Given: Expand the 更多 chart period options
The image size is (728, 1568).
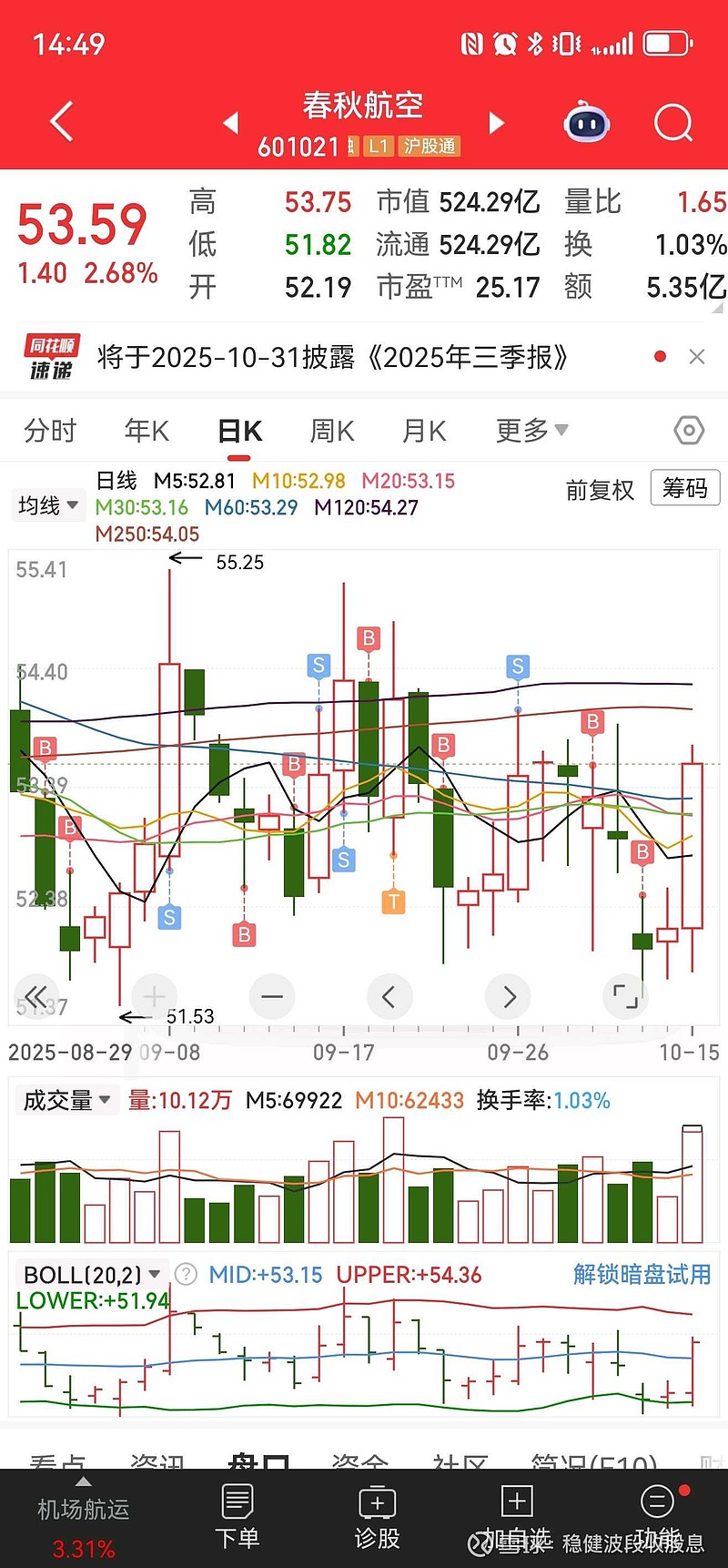Looking at the screenshot, I should tap(531, 431).
